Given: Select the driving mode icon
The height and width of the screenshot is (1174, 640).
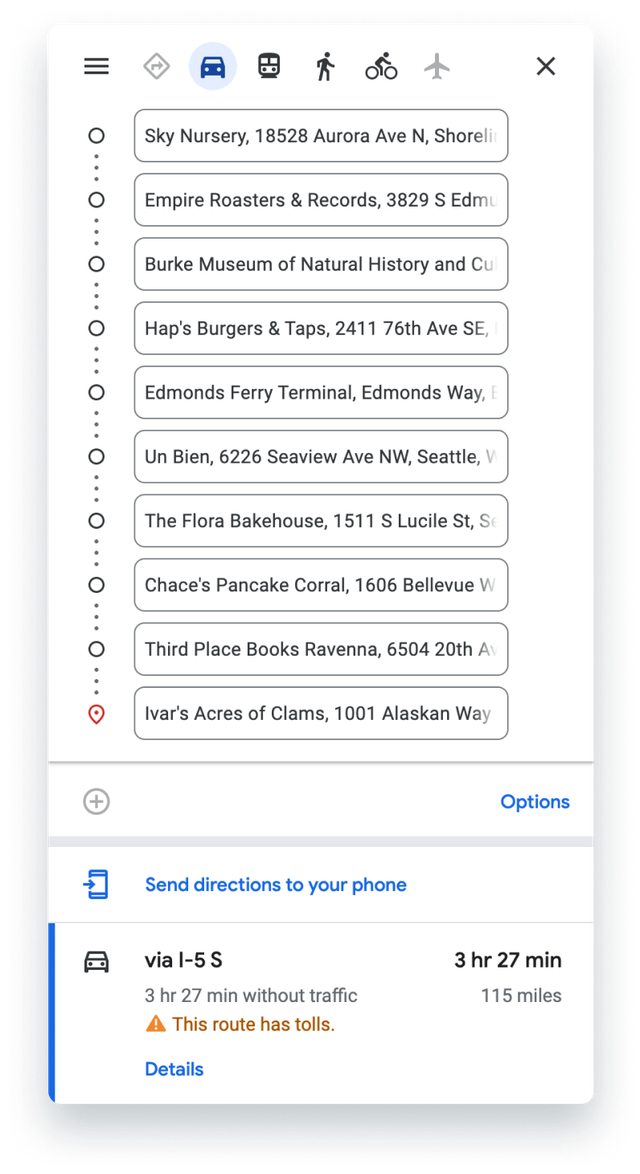Looking at the screenshot, I should coord(213,67).
